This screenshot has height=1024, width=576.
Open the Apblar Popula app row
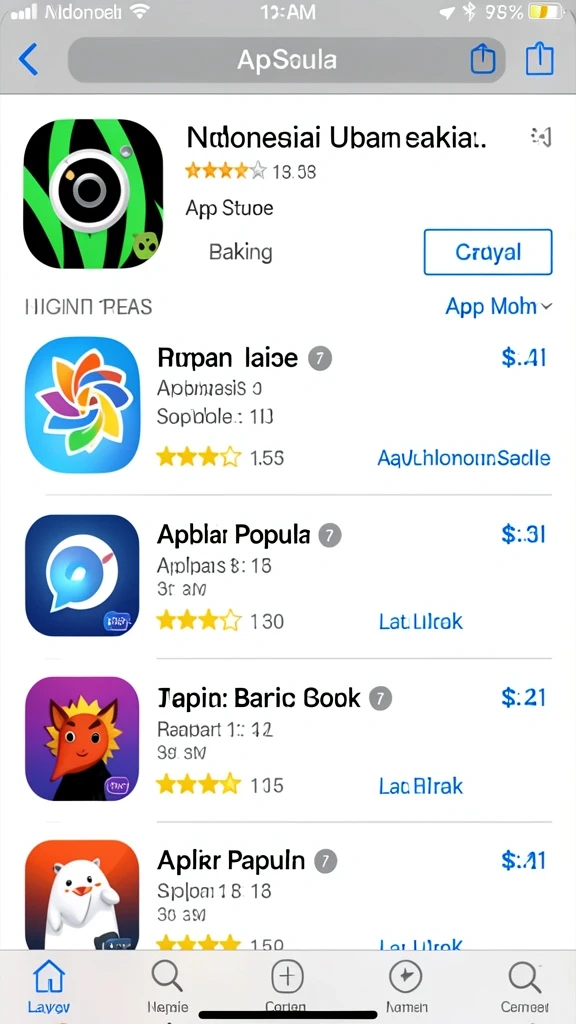click(288, 576)
